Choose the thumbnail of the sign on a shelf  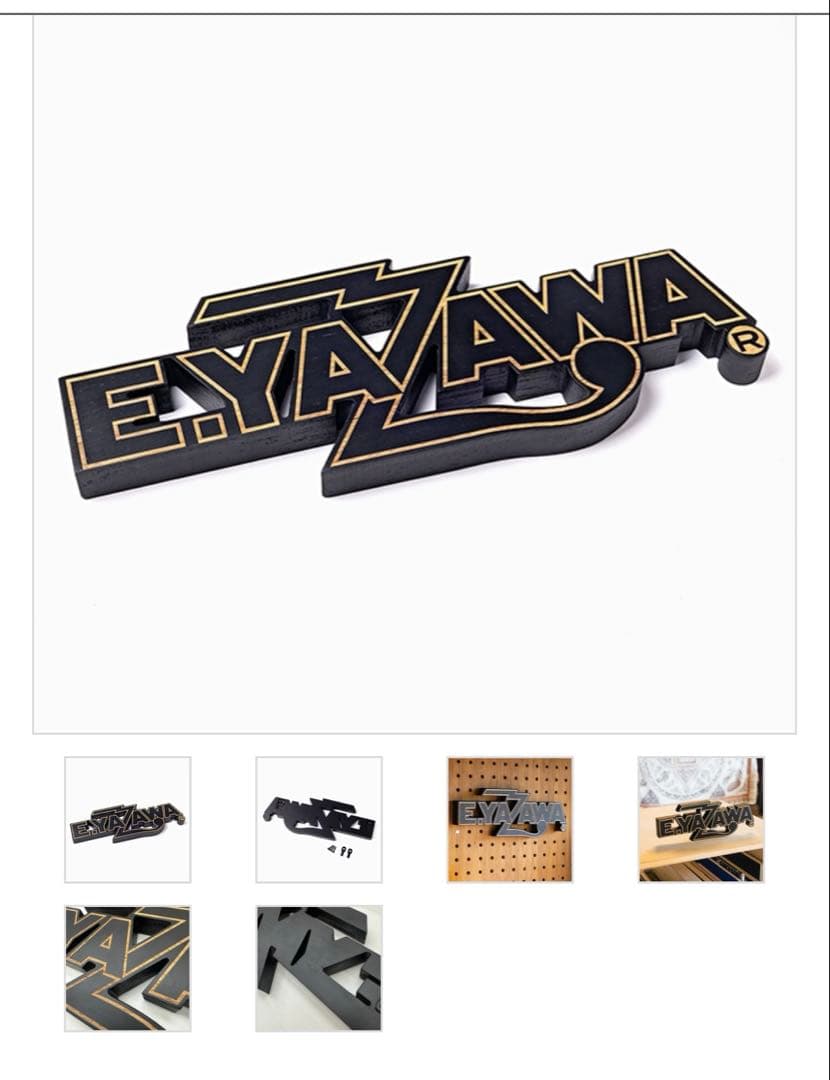tap(701, 820)
